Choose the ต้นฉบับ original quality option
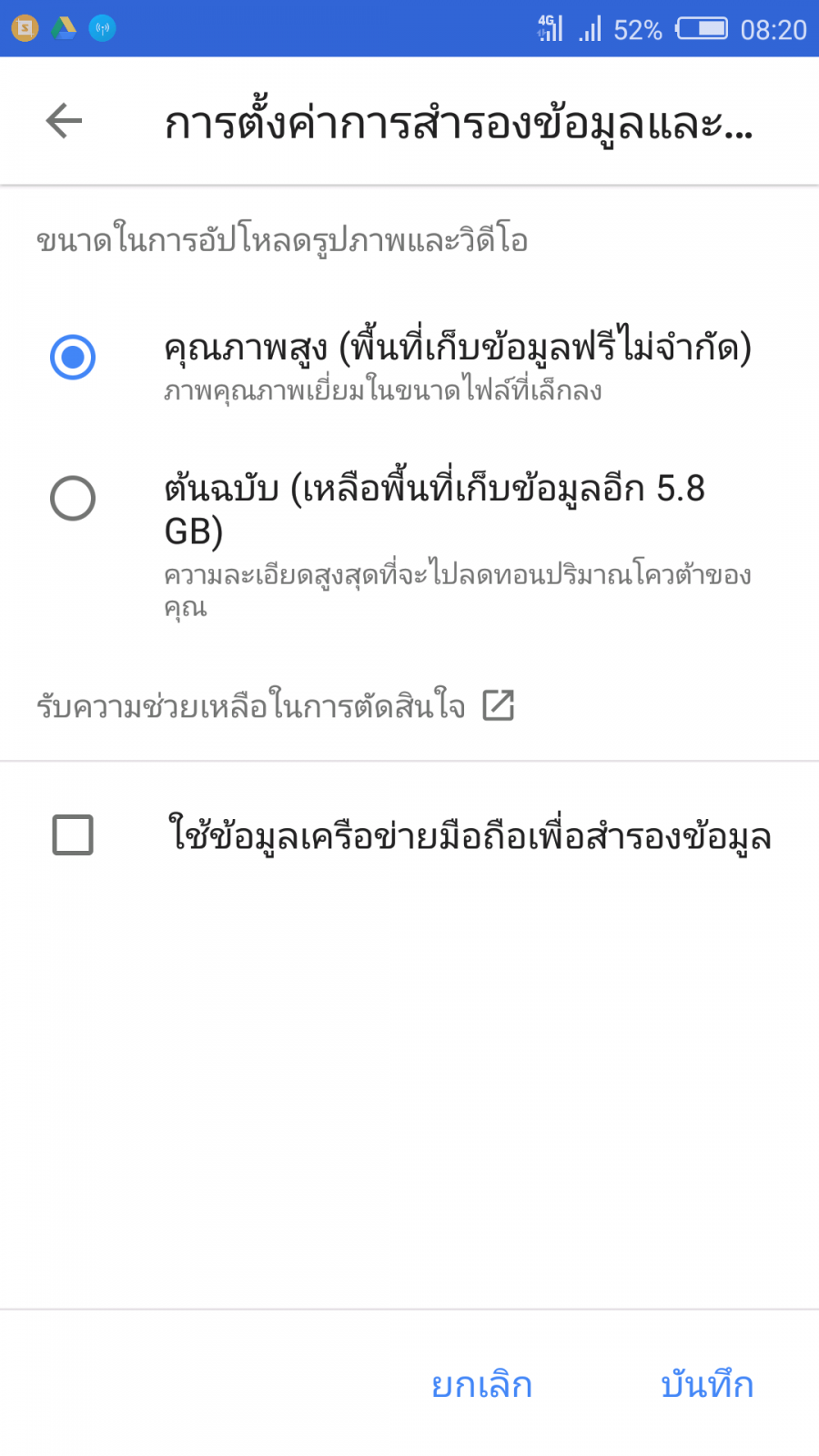The width and height of the screenshot is (819, 1456). tap(73, 499)
